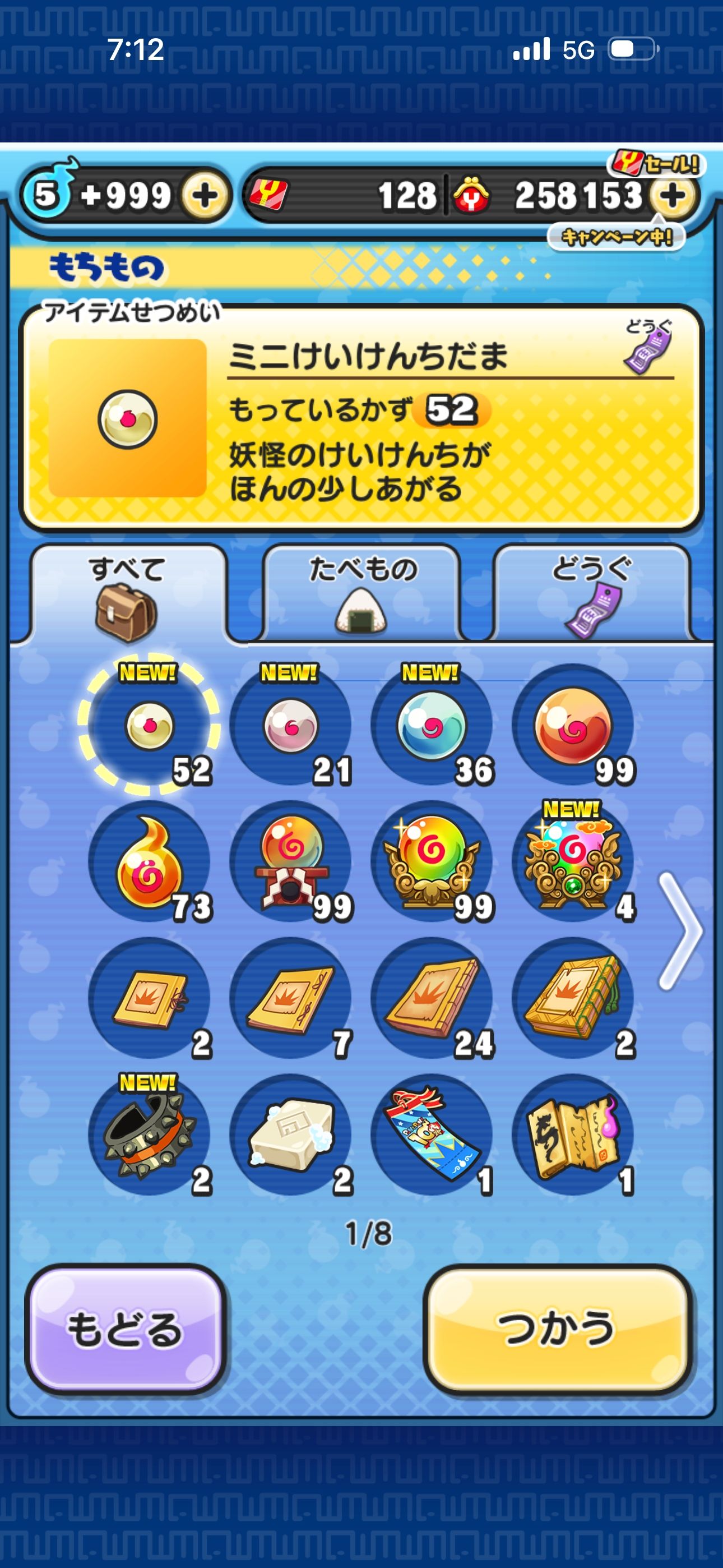Select the flame orb with count 73

149,863
